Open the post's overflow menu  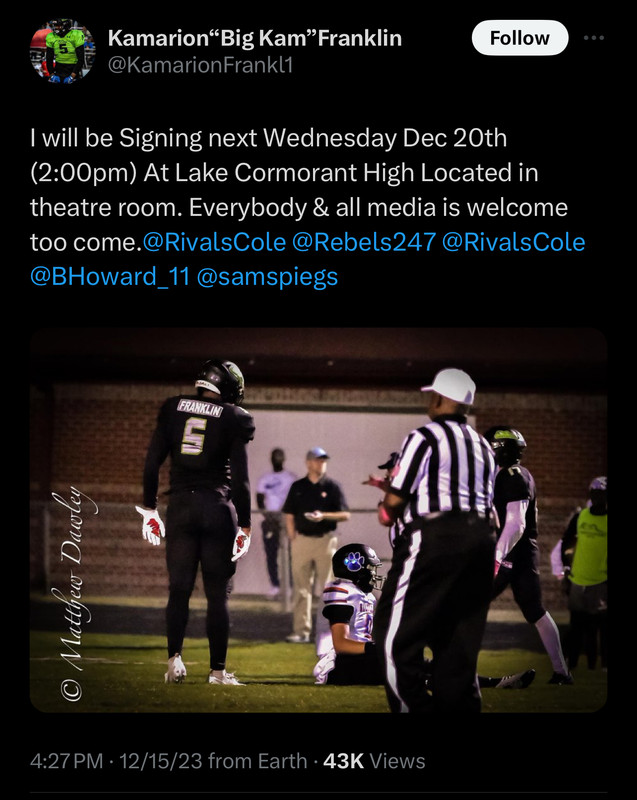pyautogui.click(x=594, y=38)
